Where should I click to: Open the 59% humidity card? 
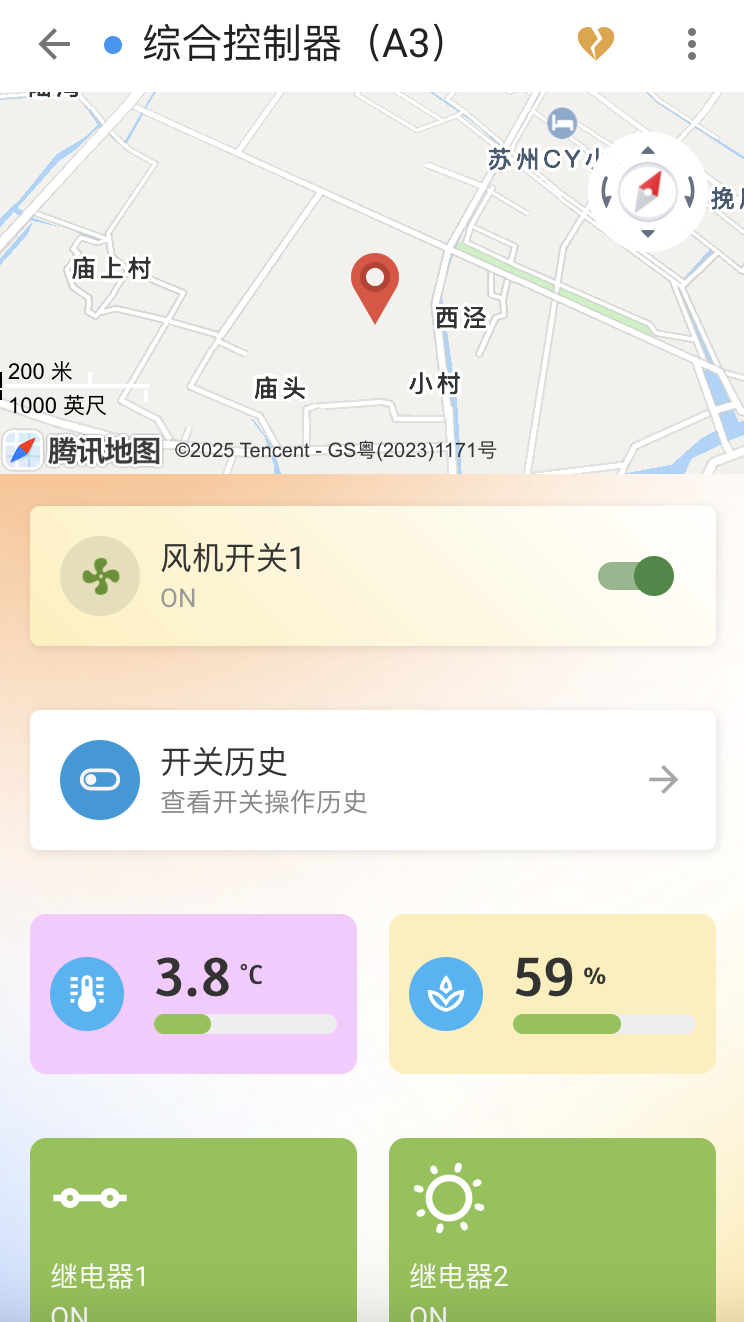pyautogui.click(x=552, y=994)
